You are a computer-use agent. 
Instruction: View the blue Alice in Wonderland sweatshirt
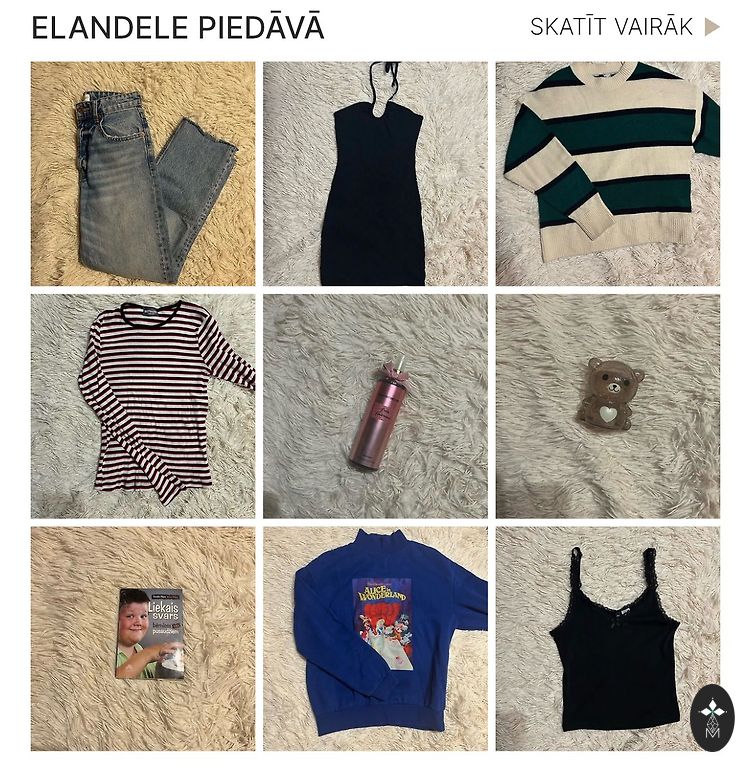click(375, 638)
